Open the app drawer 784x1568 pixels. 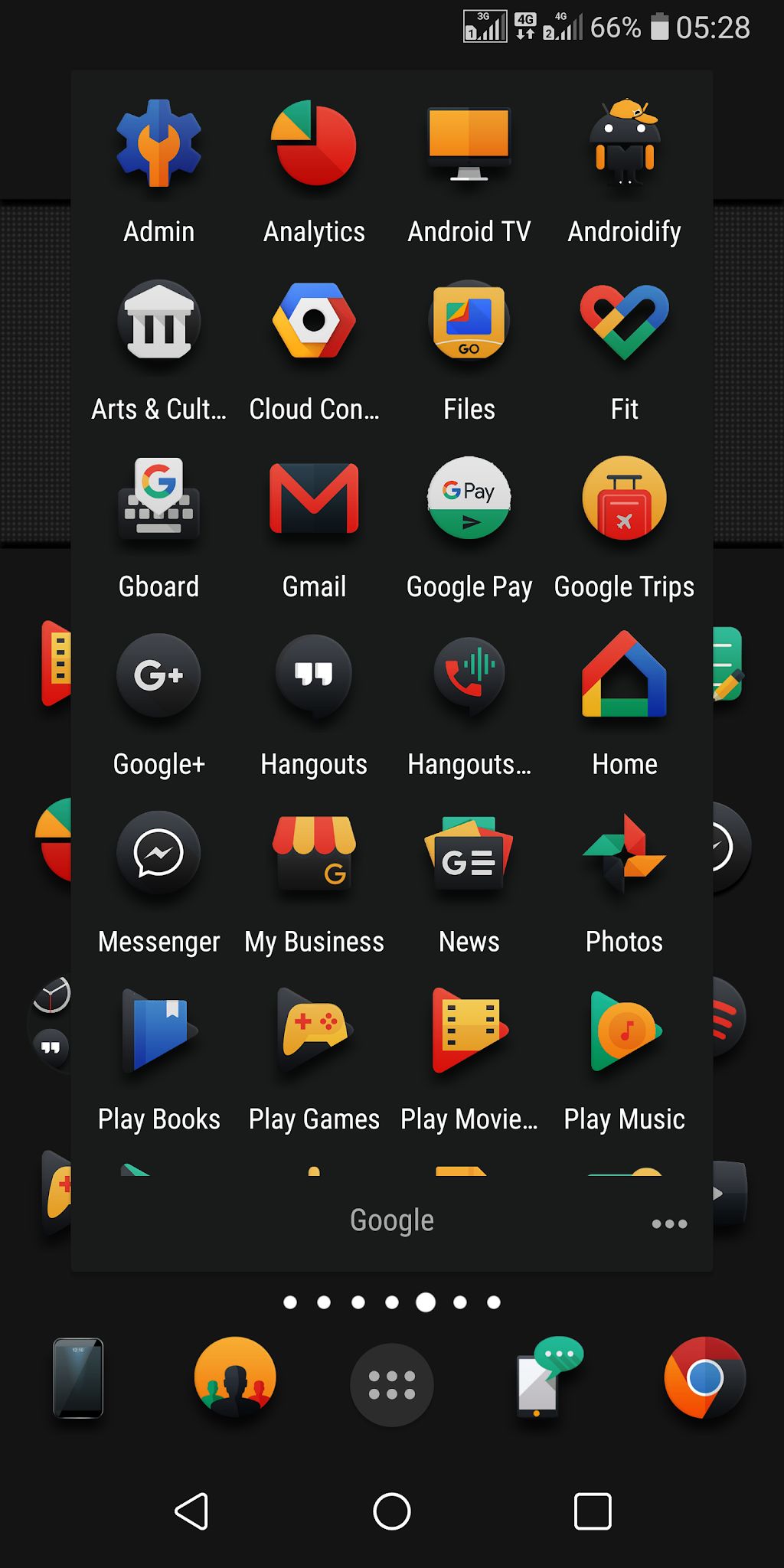click(x=392, y=1384)
